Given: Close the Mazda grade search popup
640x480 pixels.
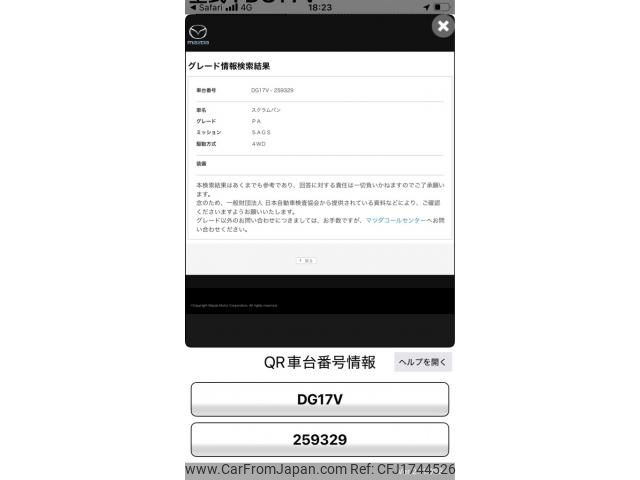Looking at the screenshot, I should (x=443, y=26).
